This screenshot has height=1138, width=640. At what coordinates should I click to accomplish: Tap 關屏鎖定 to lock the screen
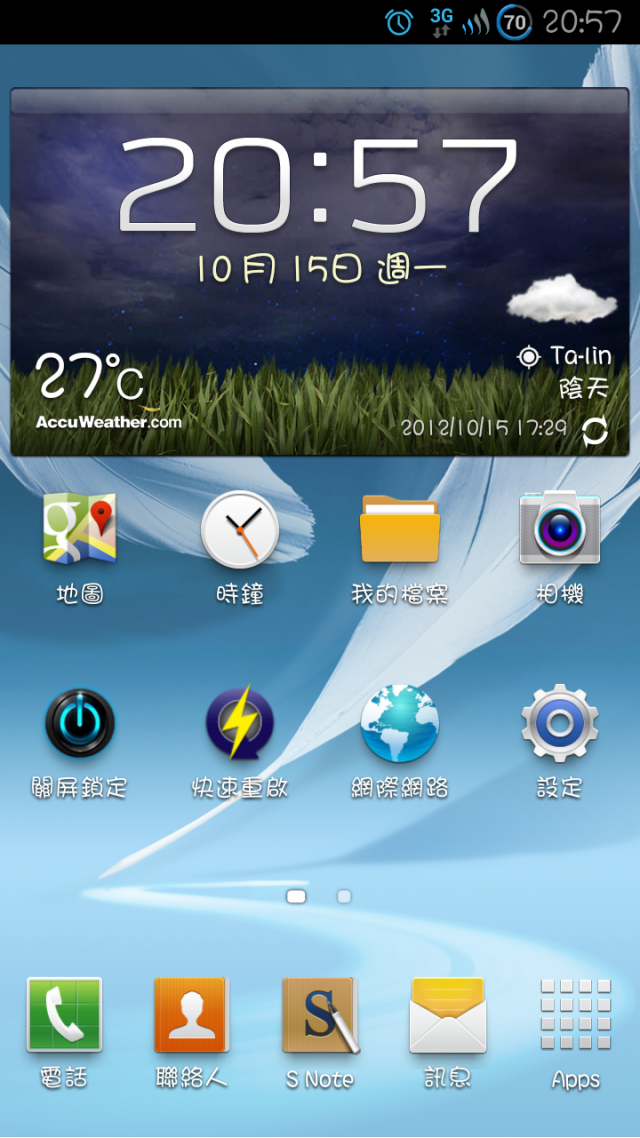[79, 723]
